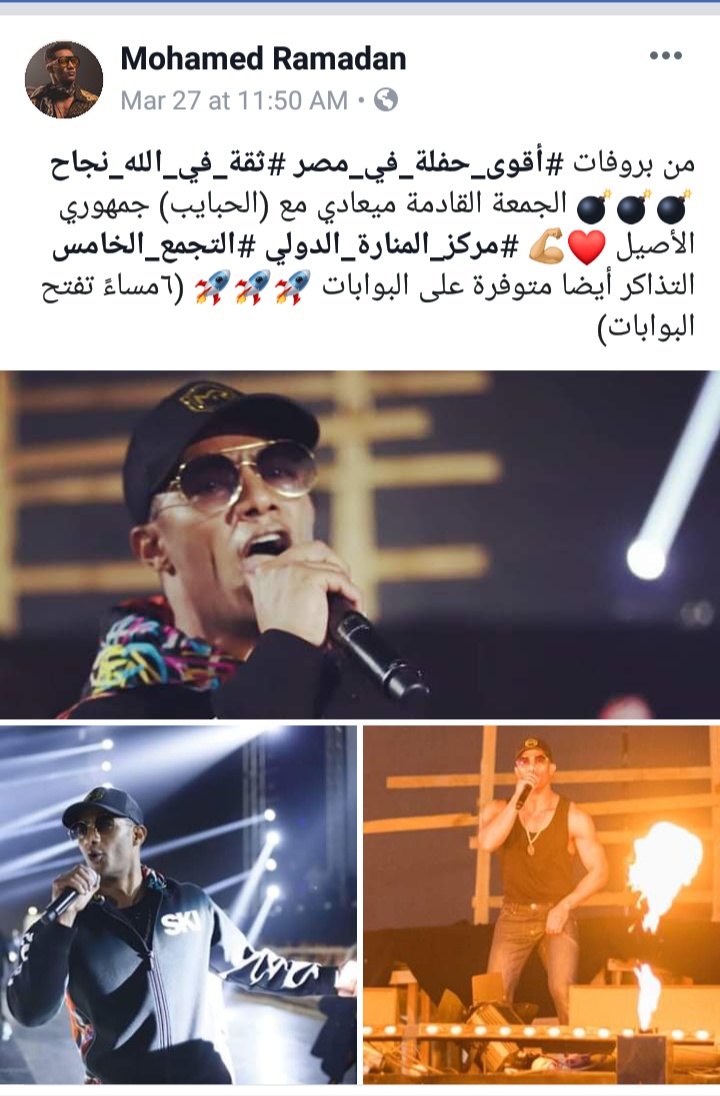View the bottom-right photo with stage flames
Screen dimensions: 720x1096
point(541,905)
